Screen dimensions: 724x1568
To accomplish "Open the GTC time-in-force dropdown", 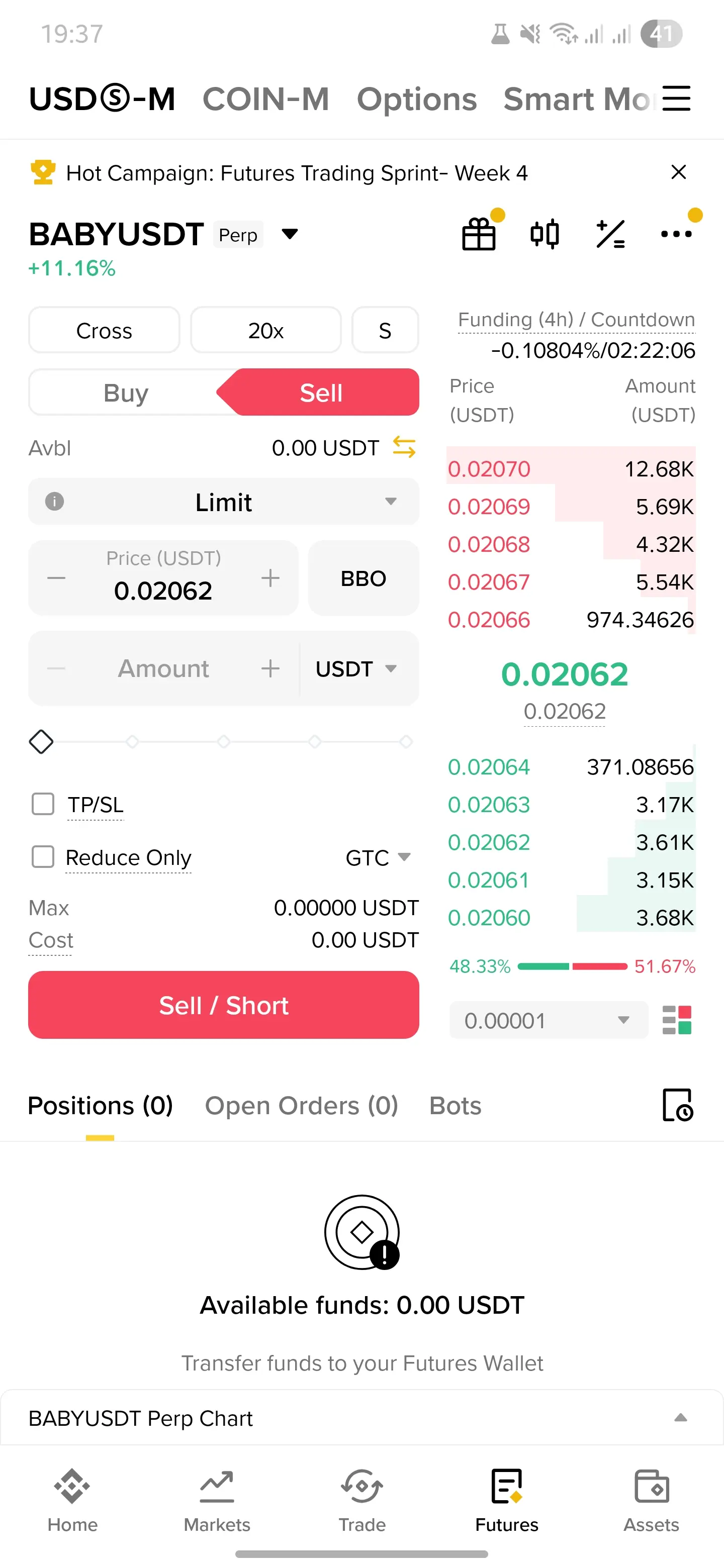I will (x=378, y=858).
